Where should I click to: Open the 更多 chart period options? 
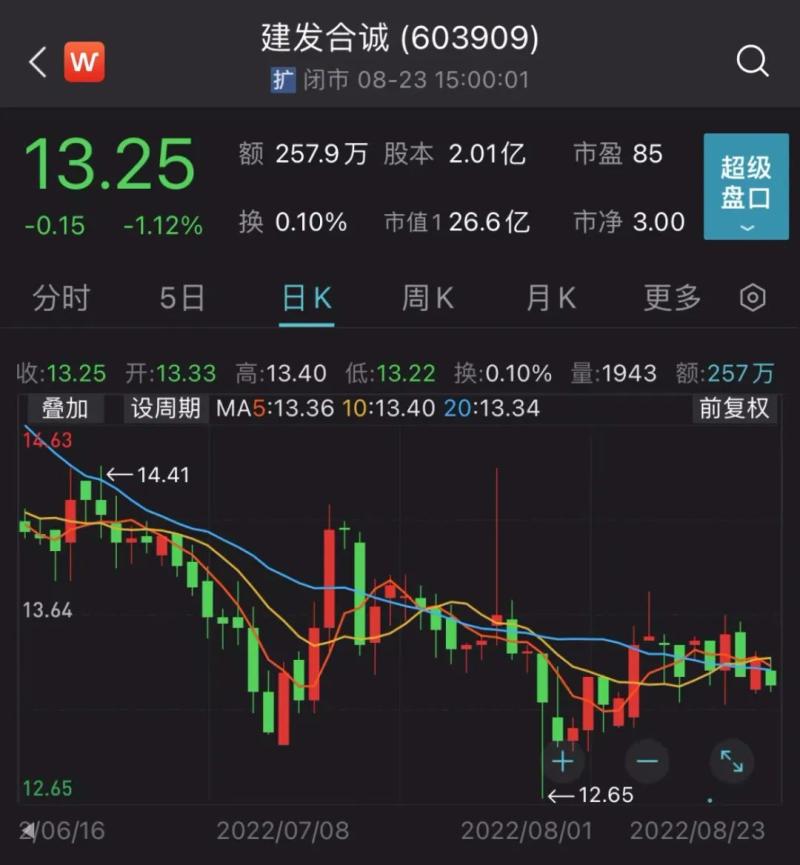click(x=672, y=298)
